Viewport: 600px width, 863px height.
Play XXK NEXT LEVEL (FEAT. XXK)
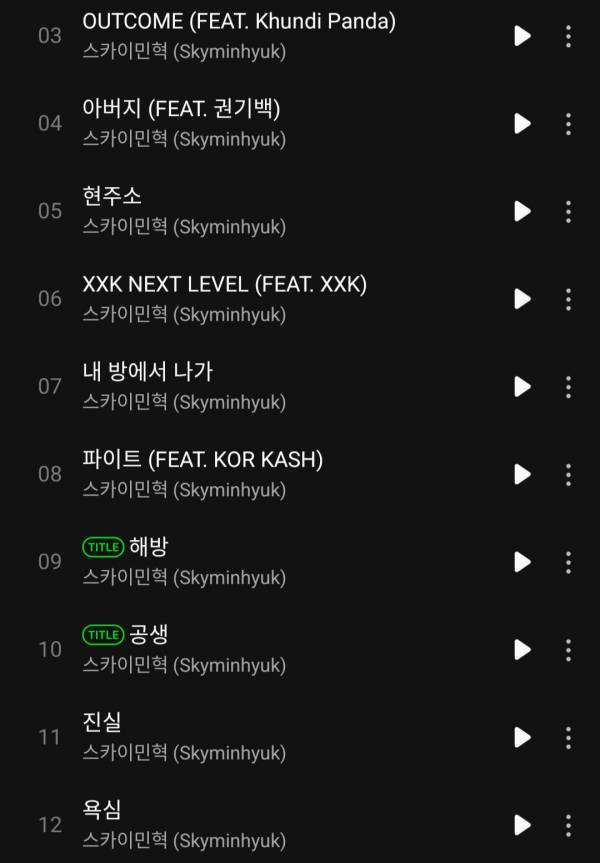[522, 299]
